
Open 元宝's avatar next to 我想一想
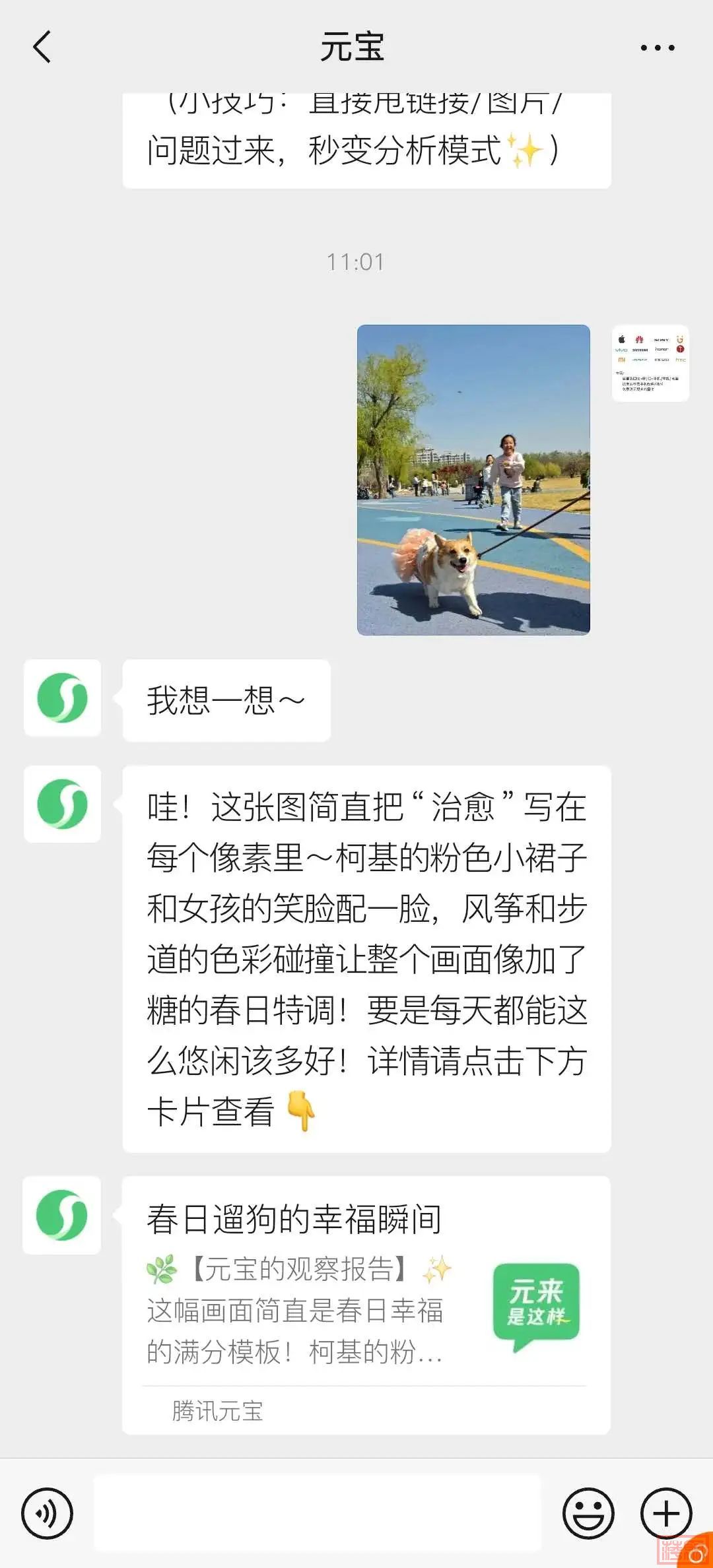(62, 698)
